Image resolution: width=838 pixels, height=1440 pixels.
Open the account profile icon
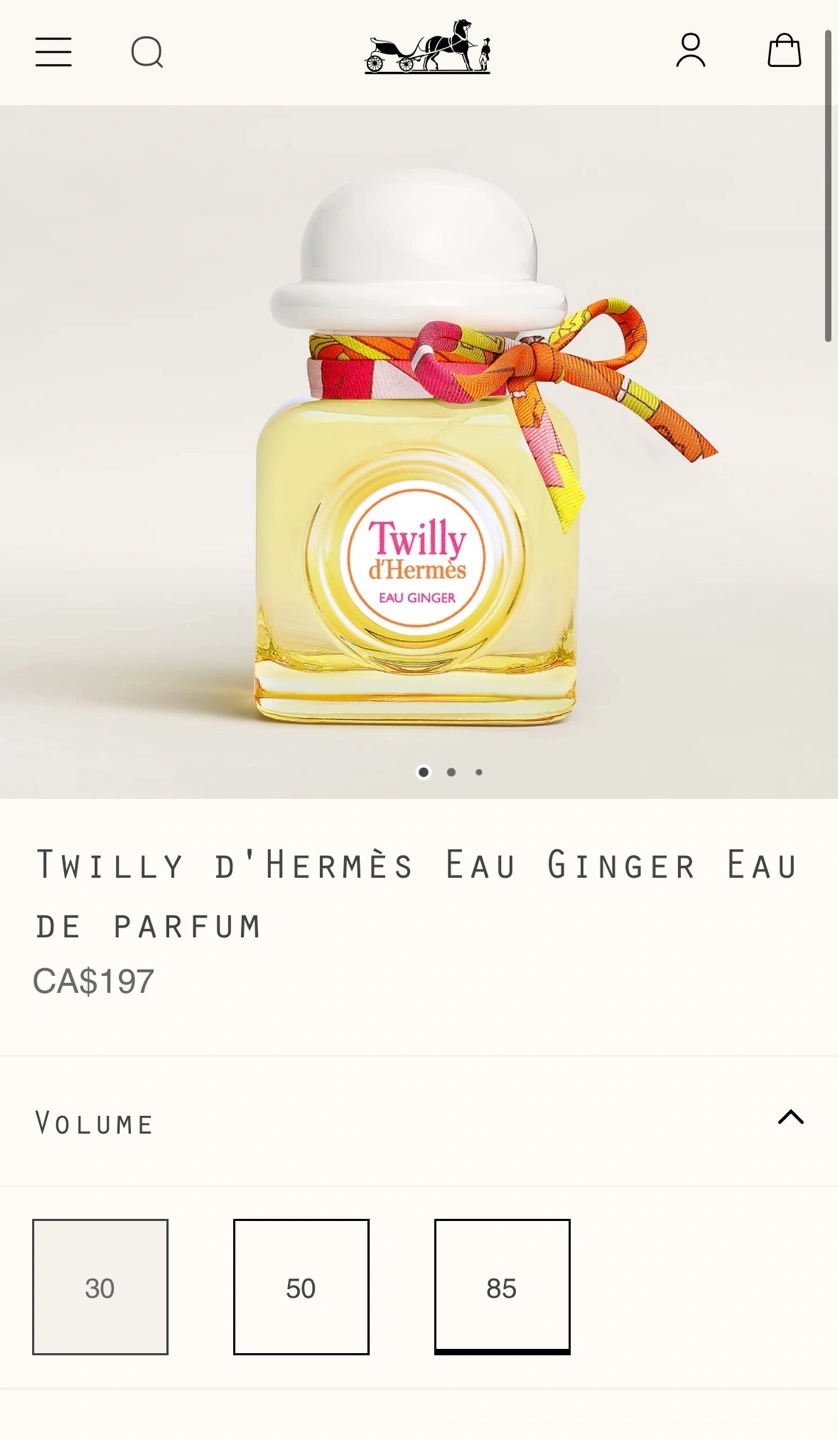(x=690, y=51)
